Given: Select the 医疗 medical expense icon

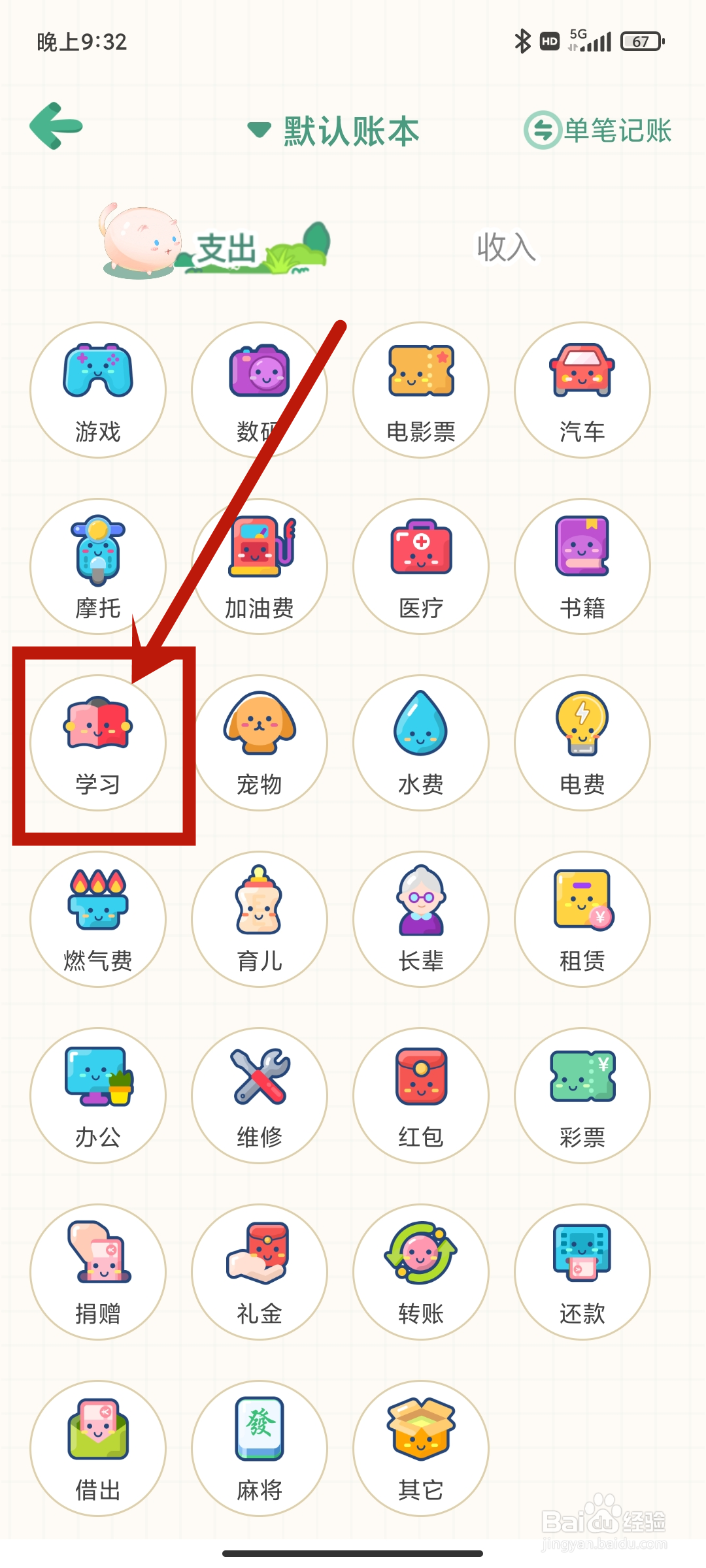Looking at the screenshot, I should (420, 565).
